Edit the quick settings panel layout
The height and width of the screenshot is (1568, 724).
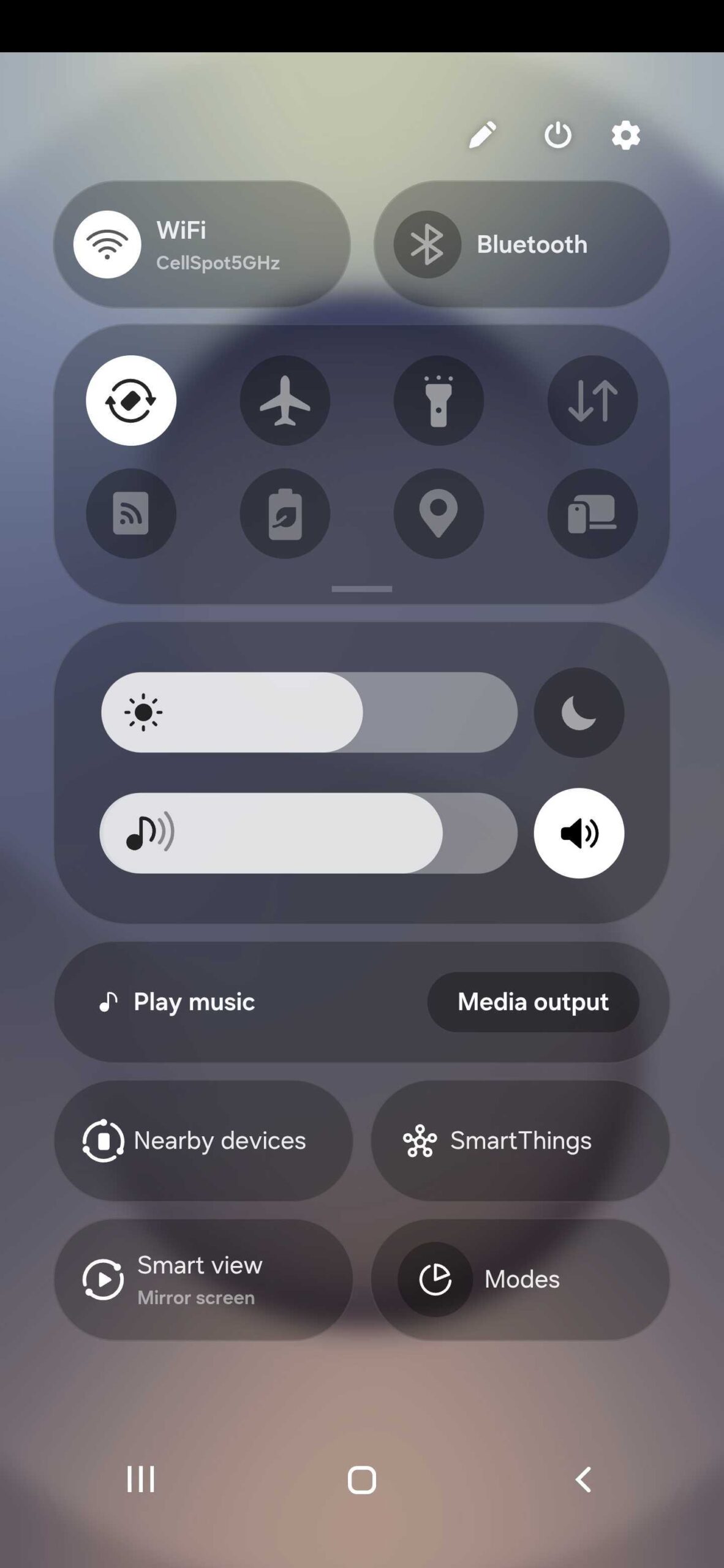tap(482, 135)
